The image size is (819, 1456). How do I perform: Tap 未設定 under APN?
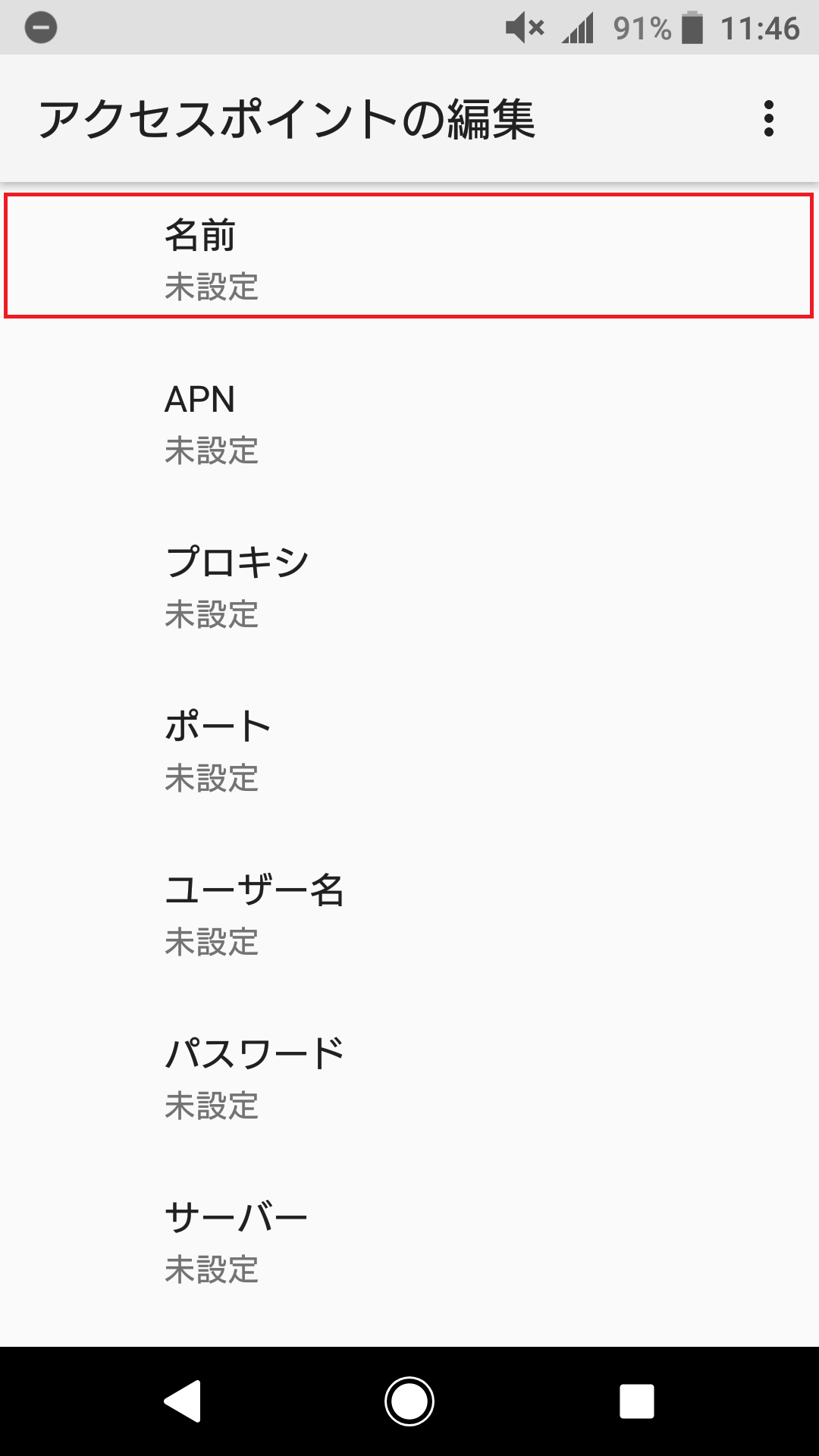212,453
